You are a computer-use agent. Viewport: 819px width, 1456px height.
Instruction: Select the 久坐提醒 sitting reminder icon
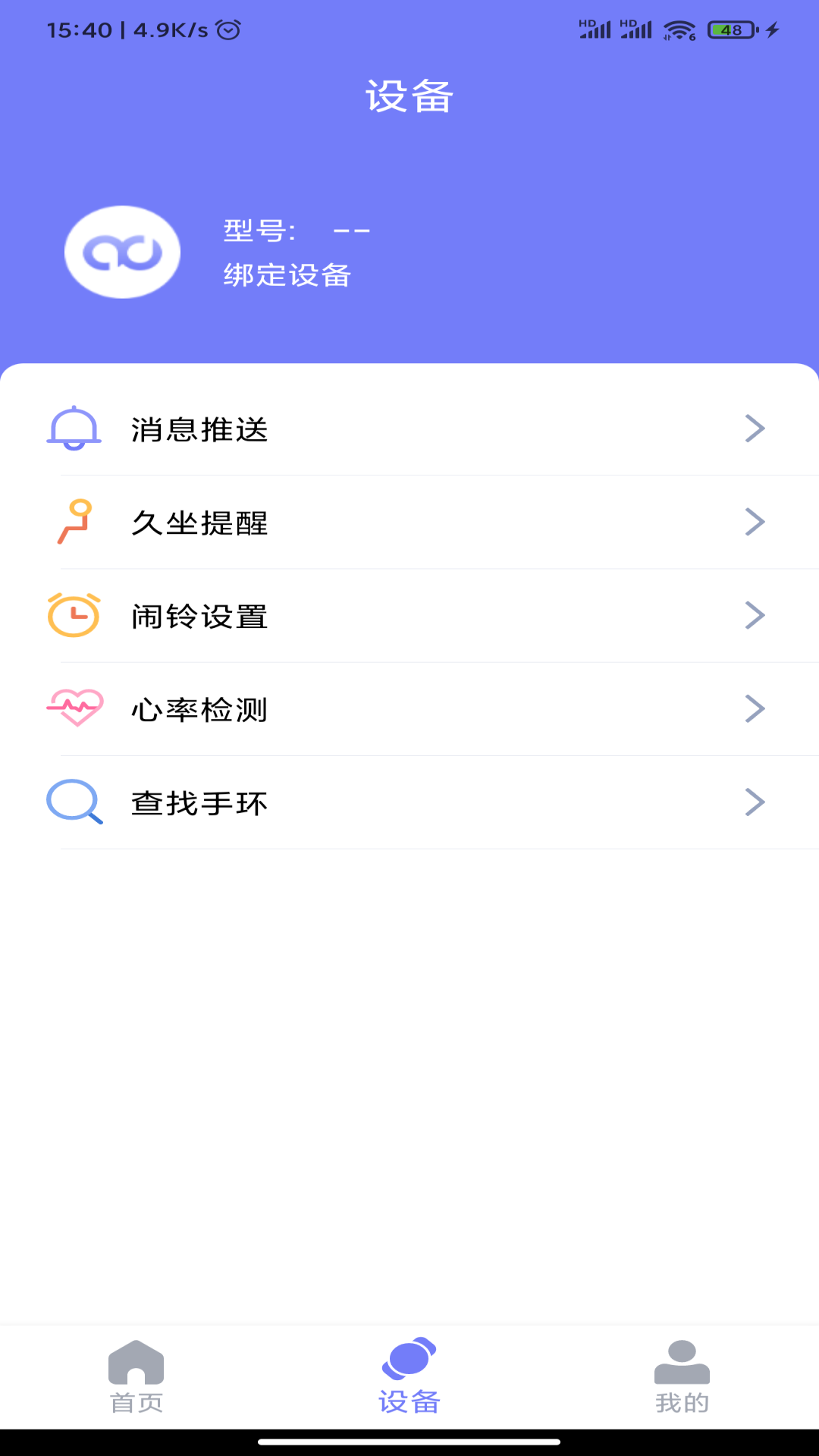(73, 523)
